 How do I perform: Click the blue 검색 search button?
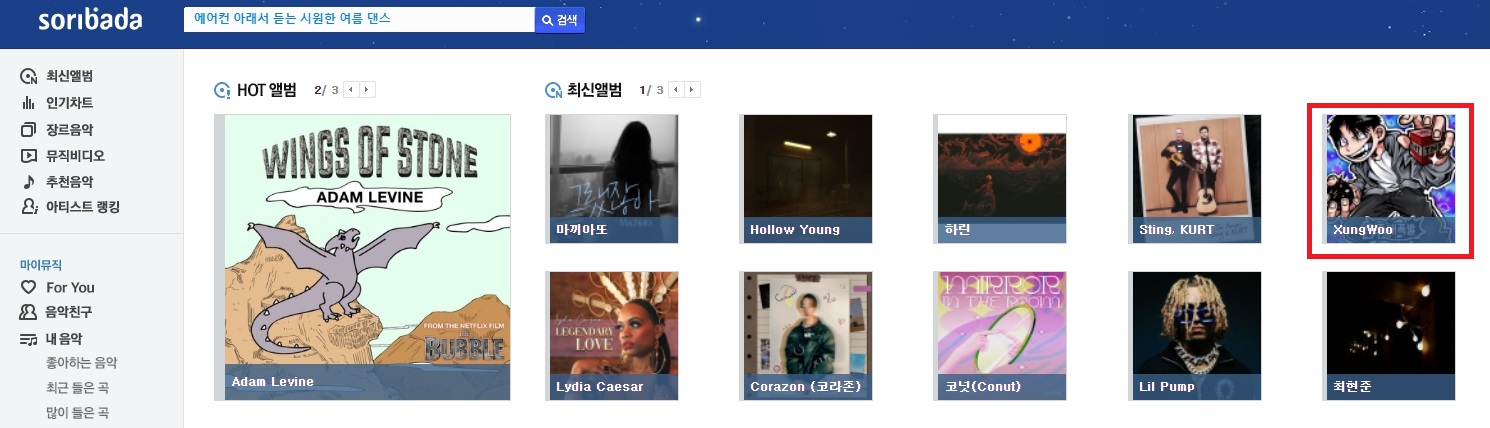coord(560,20)
